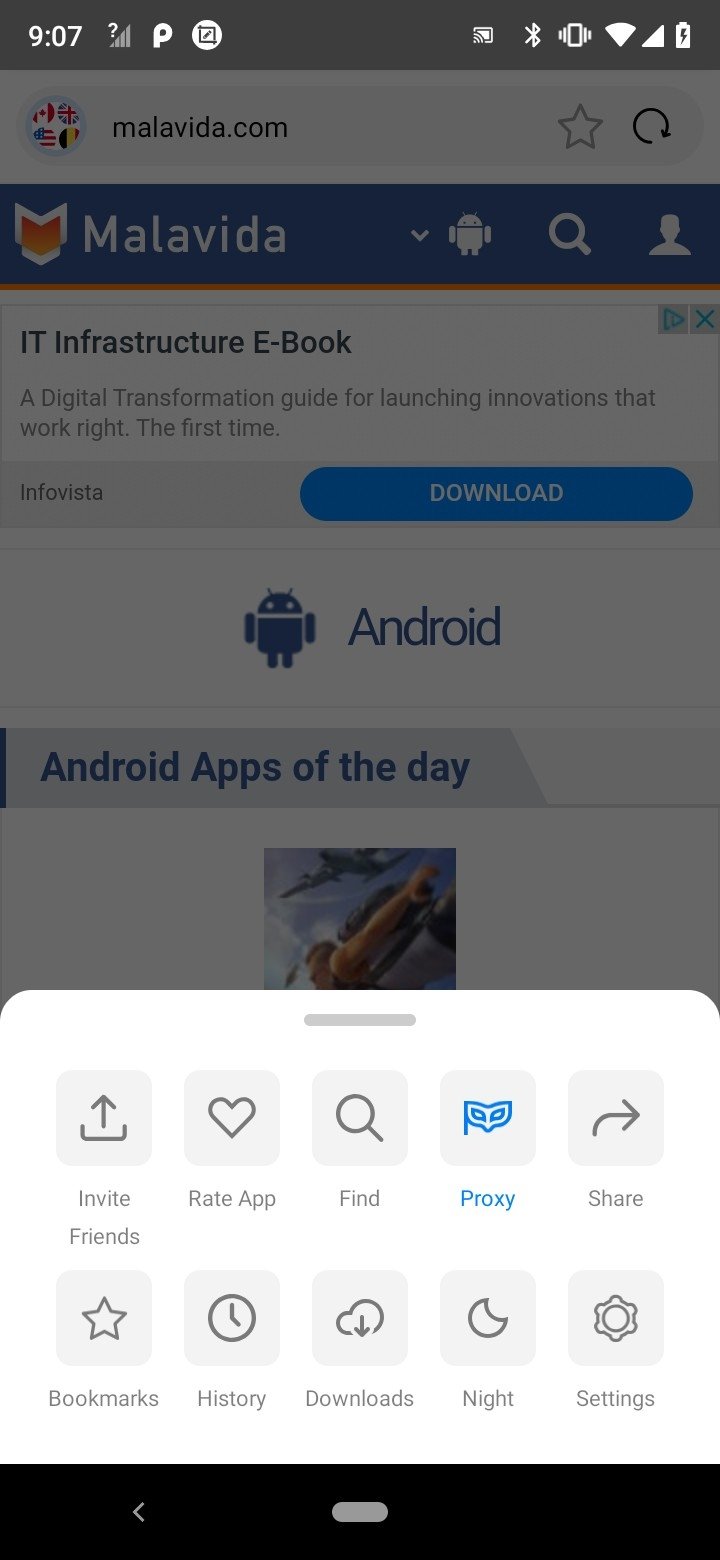This screenshot has height=1560, width=720.
Task: Tap the system home pill
Action: click(x=360, y=1512)
